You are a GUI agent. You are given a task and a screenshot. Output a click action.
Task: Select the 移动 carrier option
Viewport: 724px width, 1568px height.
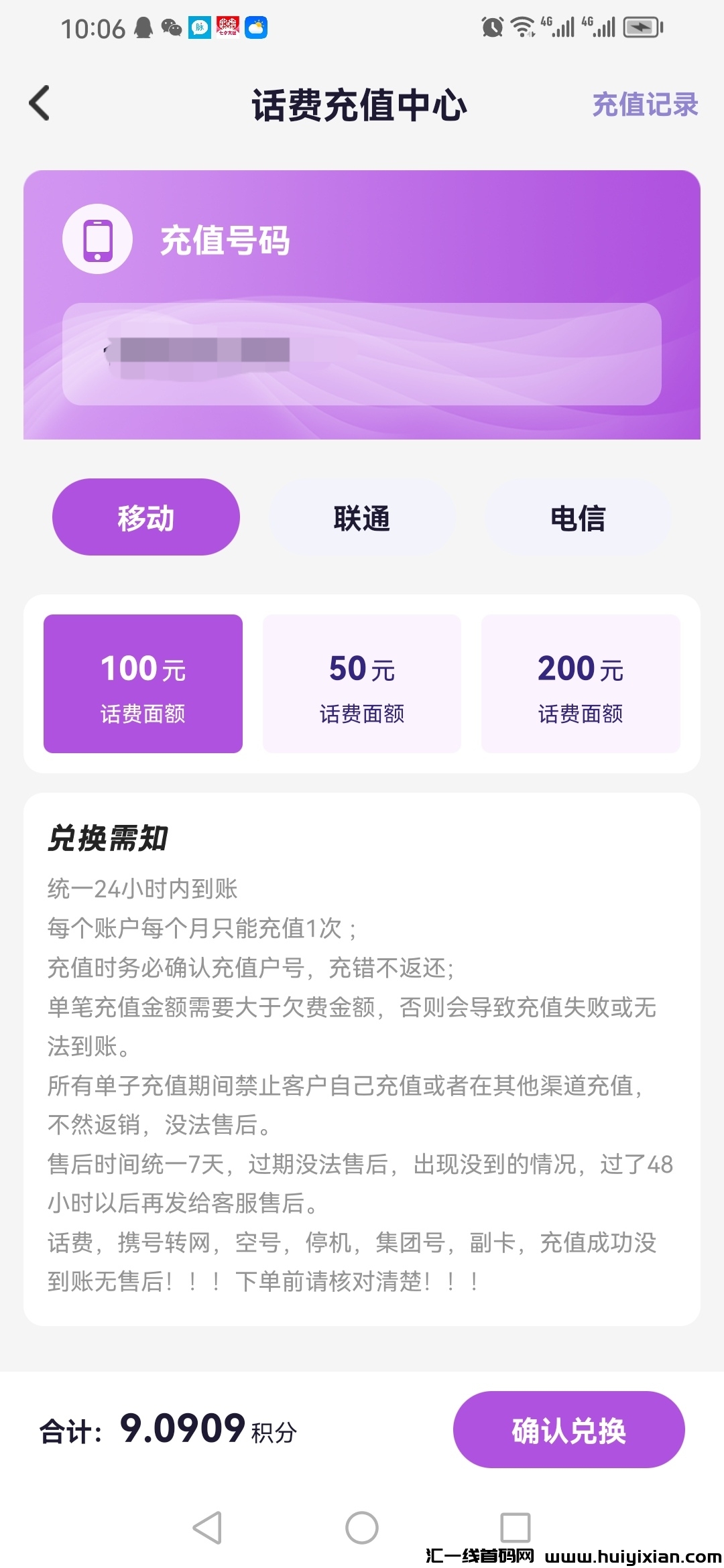tap(147, 517)
